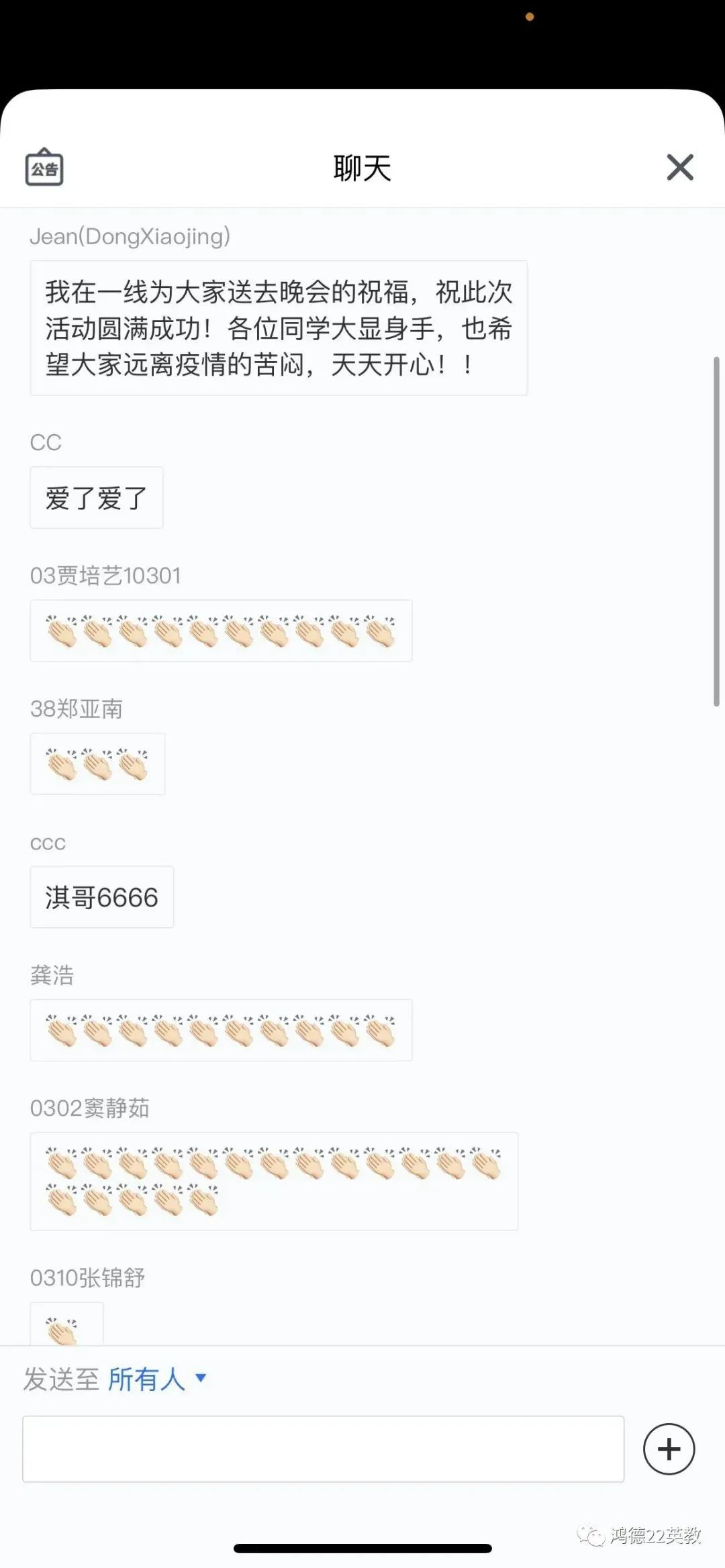This screenshot has width=725, height=1568.
Task: Open the 公告 announcement board icon
Action: point(45,168)
